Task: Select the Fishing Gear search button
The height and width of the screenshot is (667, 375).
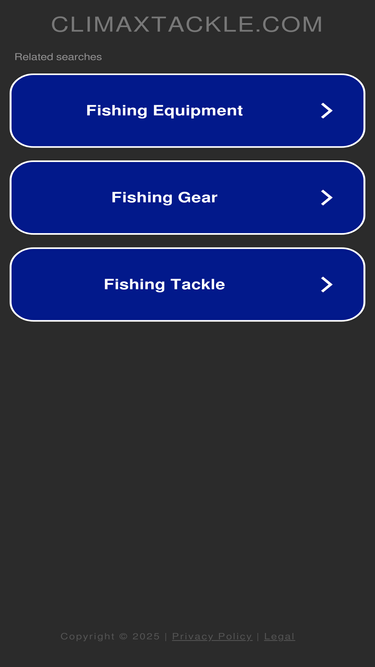Action: click(188, 197)
